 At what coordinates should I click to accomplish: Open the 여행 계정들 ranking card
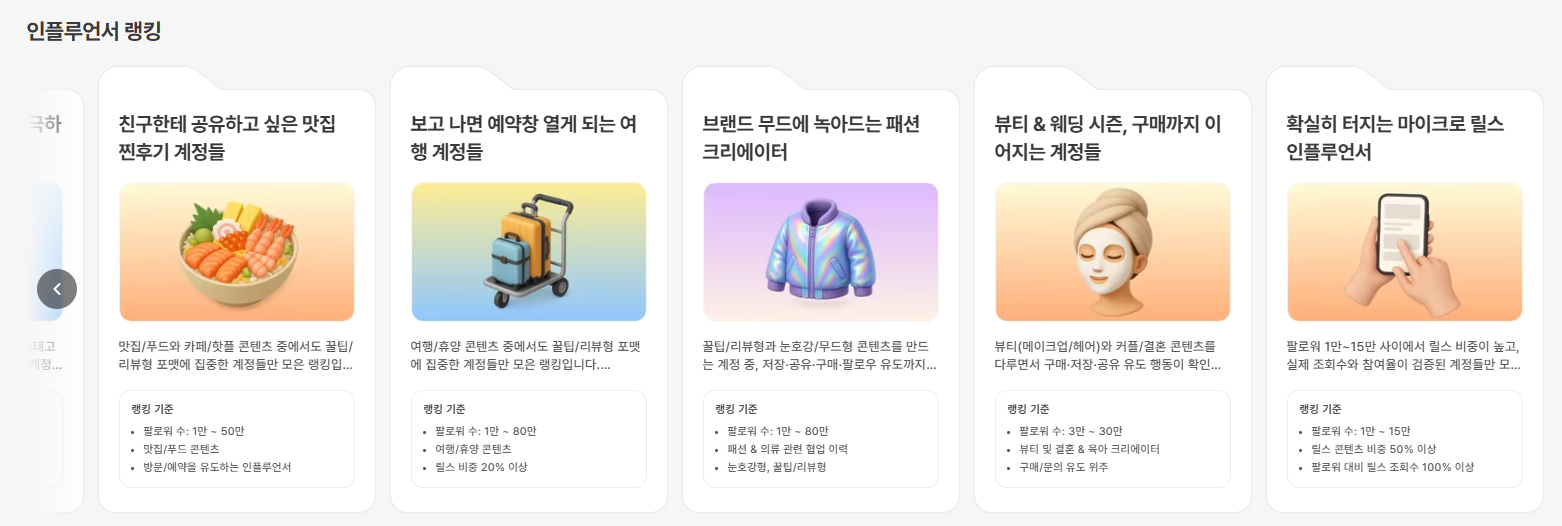tap(529, 290)
